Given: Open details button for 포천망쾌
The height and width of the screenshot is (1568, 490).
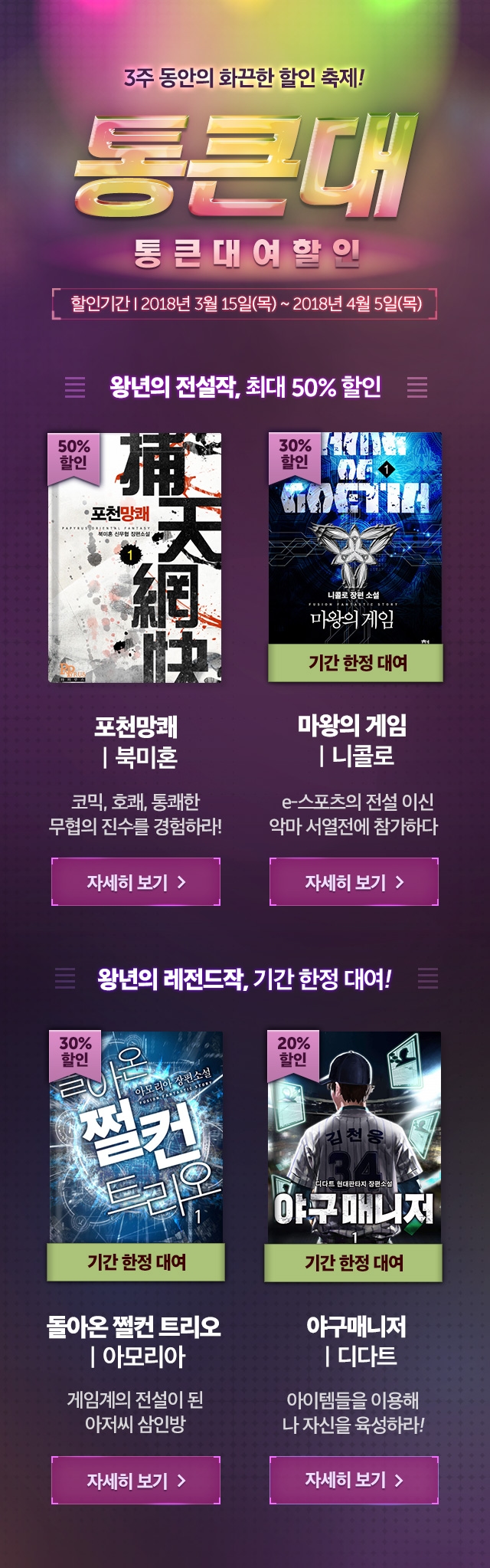Looking at the screenshot, I should [x=136, y=882].
